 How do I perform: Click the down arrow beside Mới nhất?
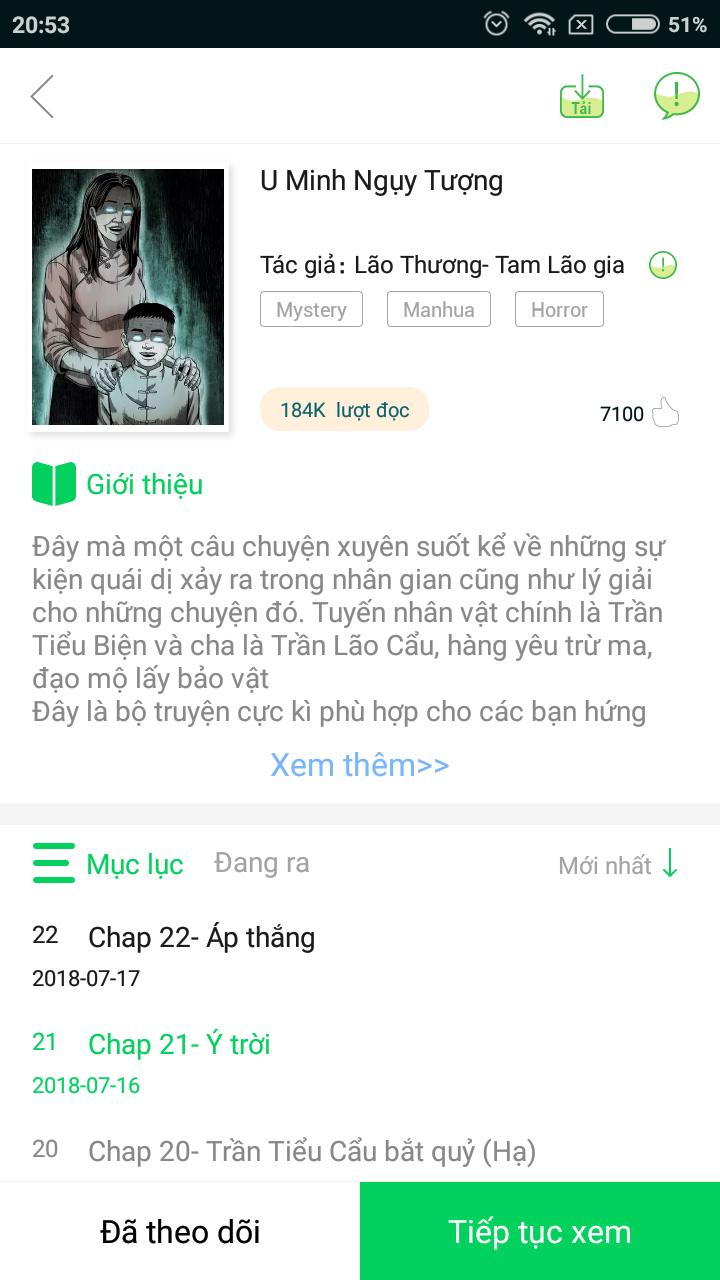[668, 865]
